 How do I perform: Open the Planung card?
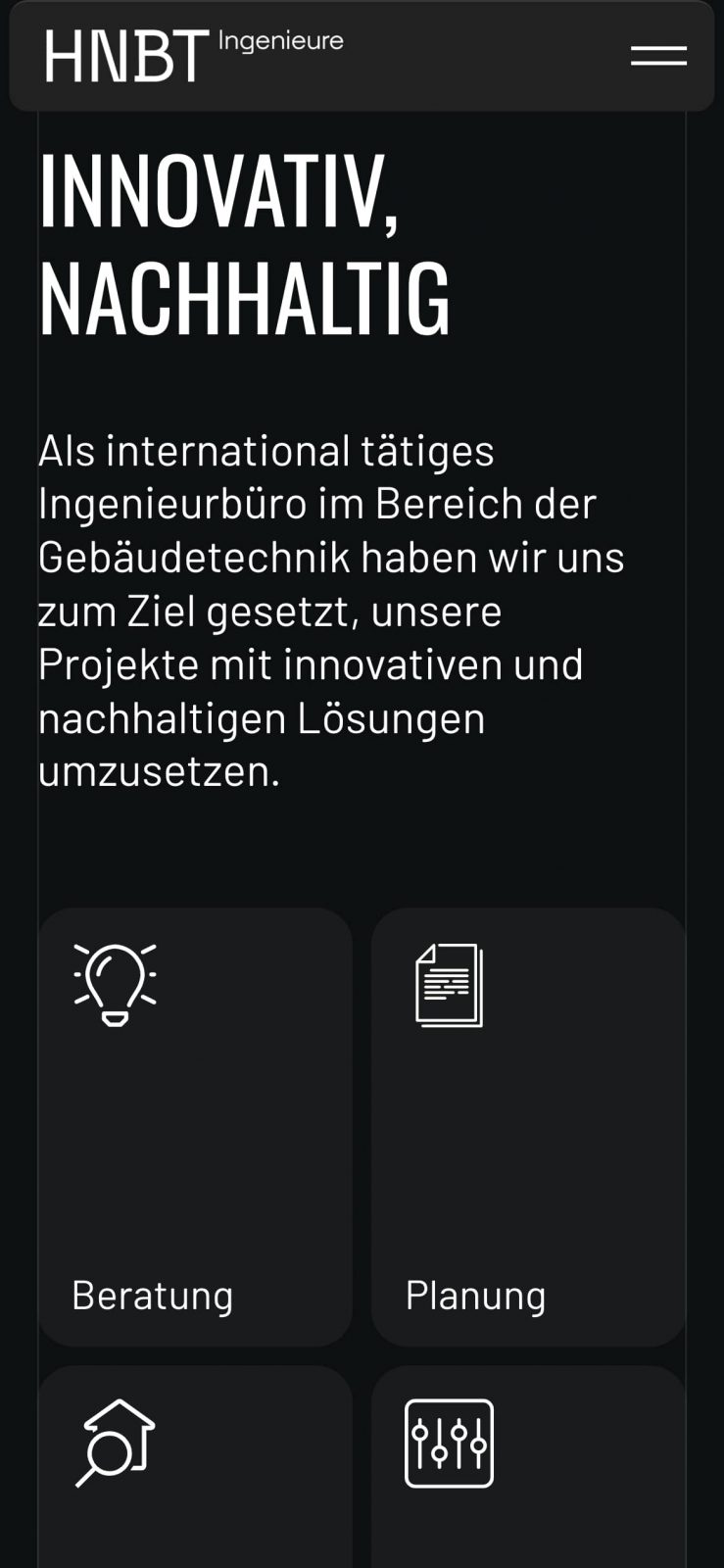coord(528,1126)
